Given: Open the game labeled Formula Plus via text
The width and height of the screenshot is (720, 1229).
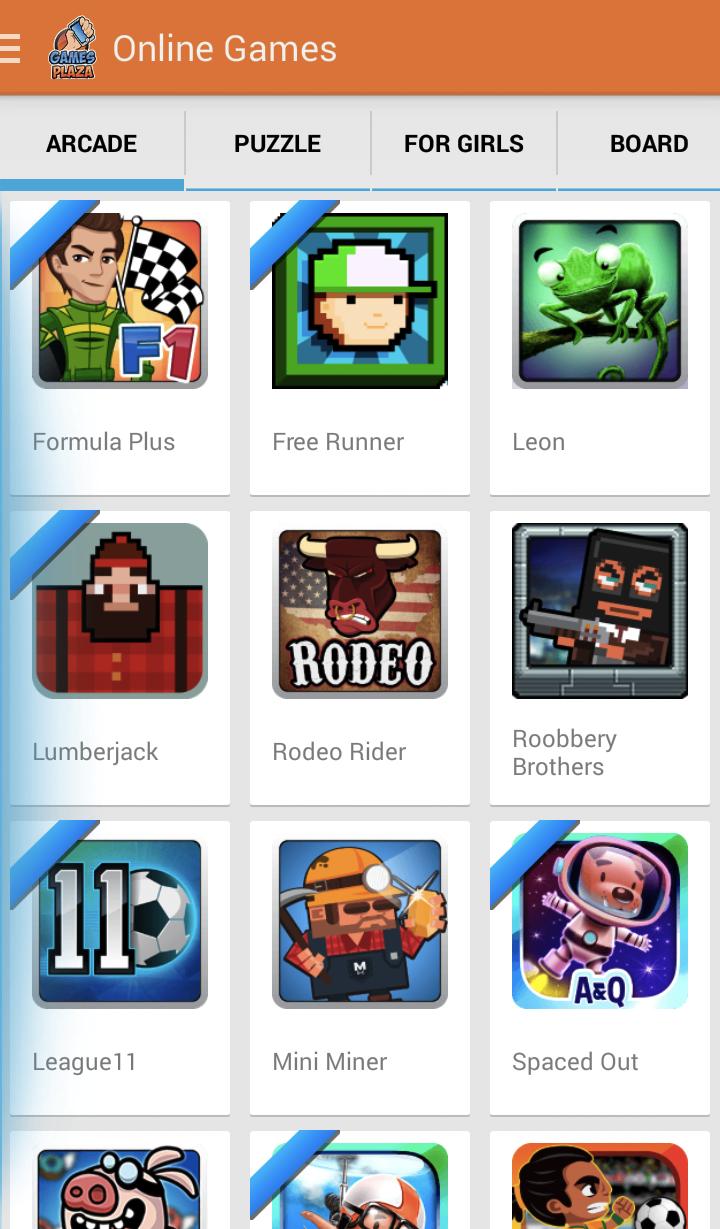Looking at the screenshot, I should 103,441.
